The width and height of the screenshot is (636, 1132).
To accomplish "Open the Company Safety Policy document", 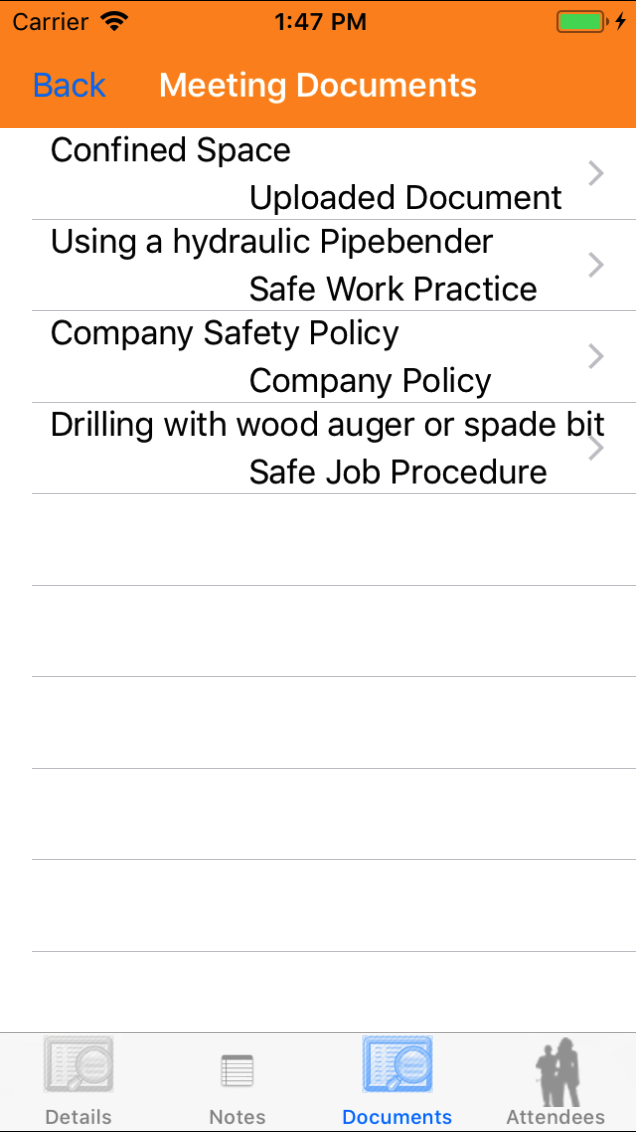I will tap(318, 357).
